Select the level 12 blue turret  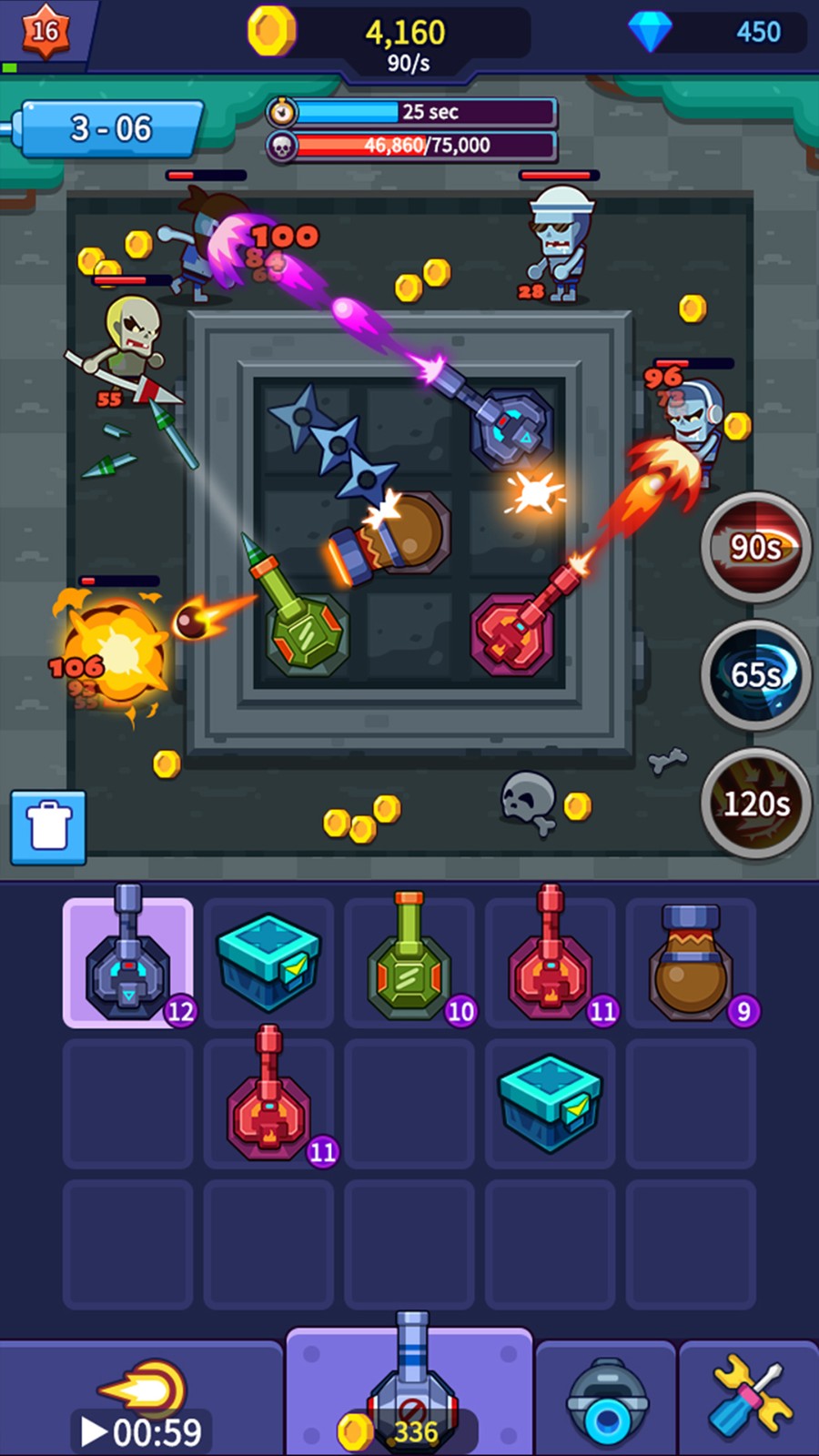click(127, 963)
